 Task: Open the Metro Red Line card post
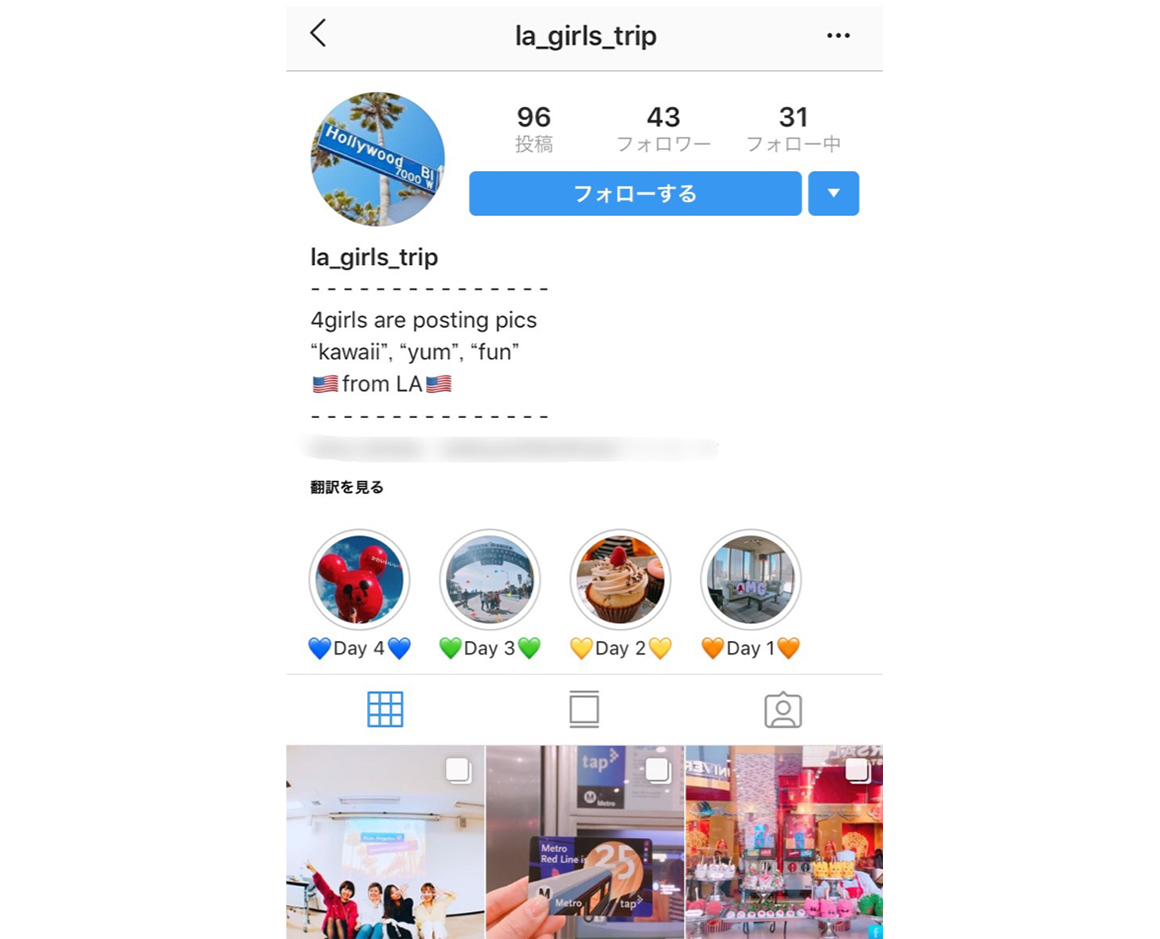(x=585, y=842)
